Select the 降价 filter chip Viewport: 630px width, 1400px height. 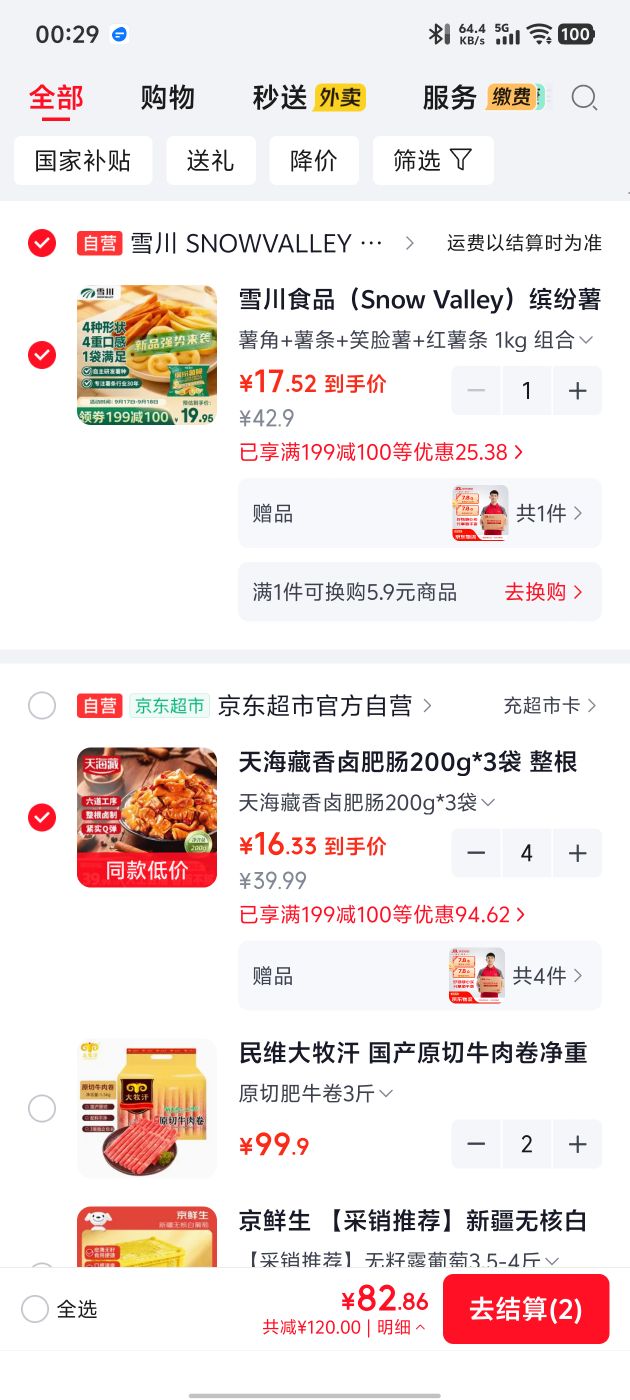tap(314, 161)
